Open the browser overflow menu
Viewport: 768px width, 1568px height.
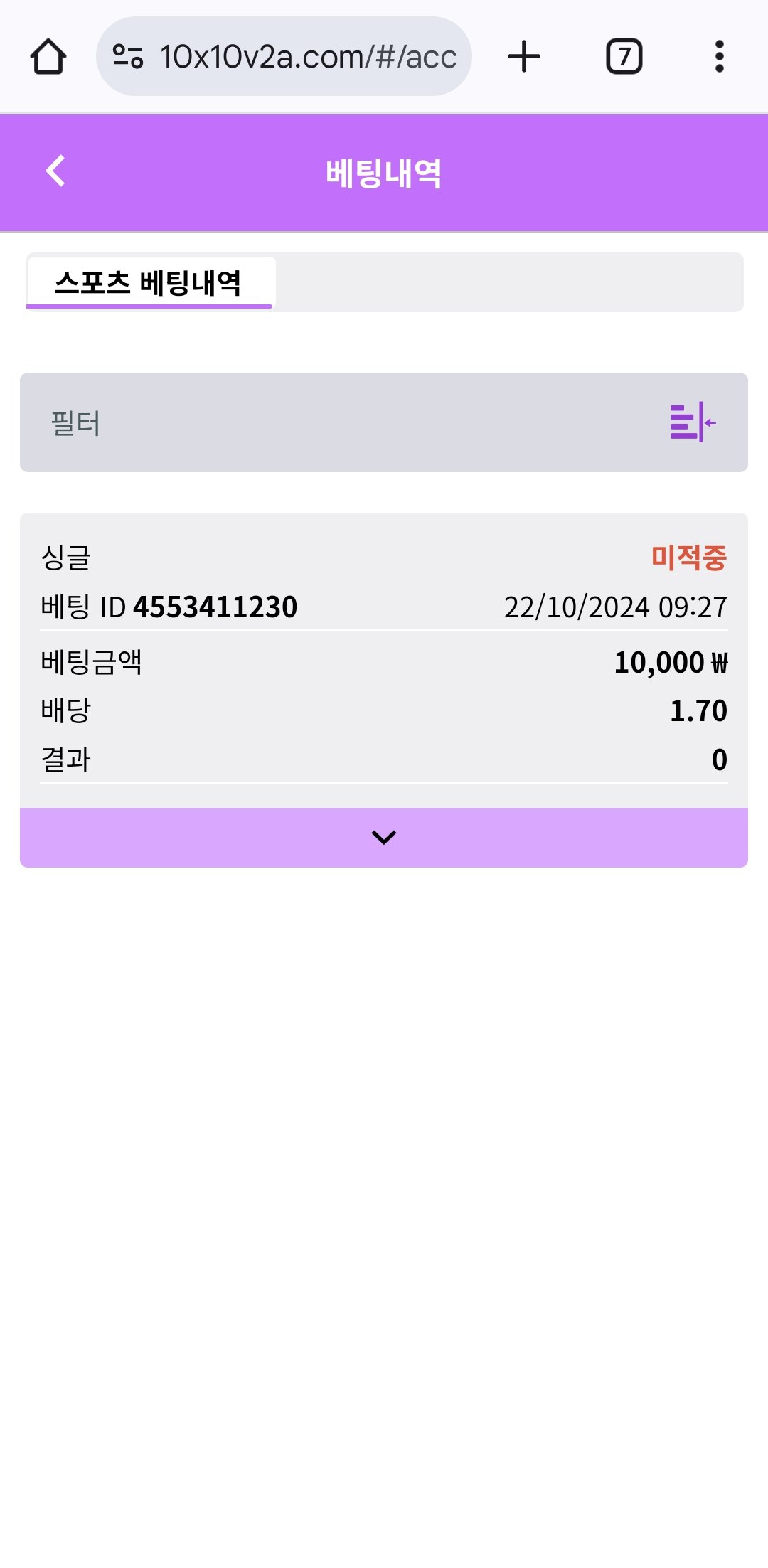coord(719,56)
